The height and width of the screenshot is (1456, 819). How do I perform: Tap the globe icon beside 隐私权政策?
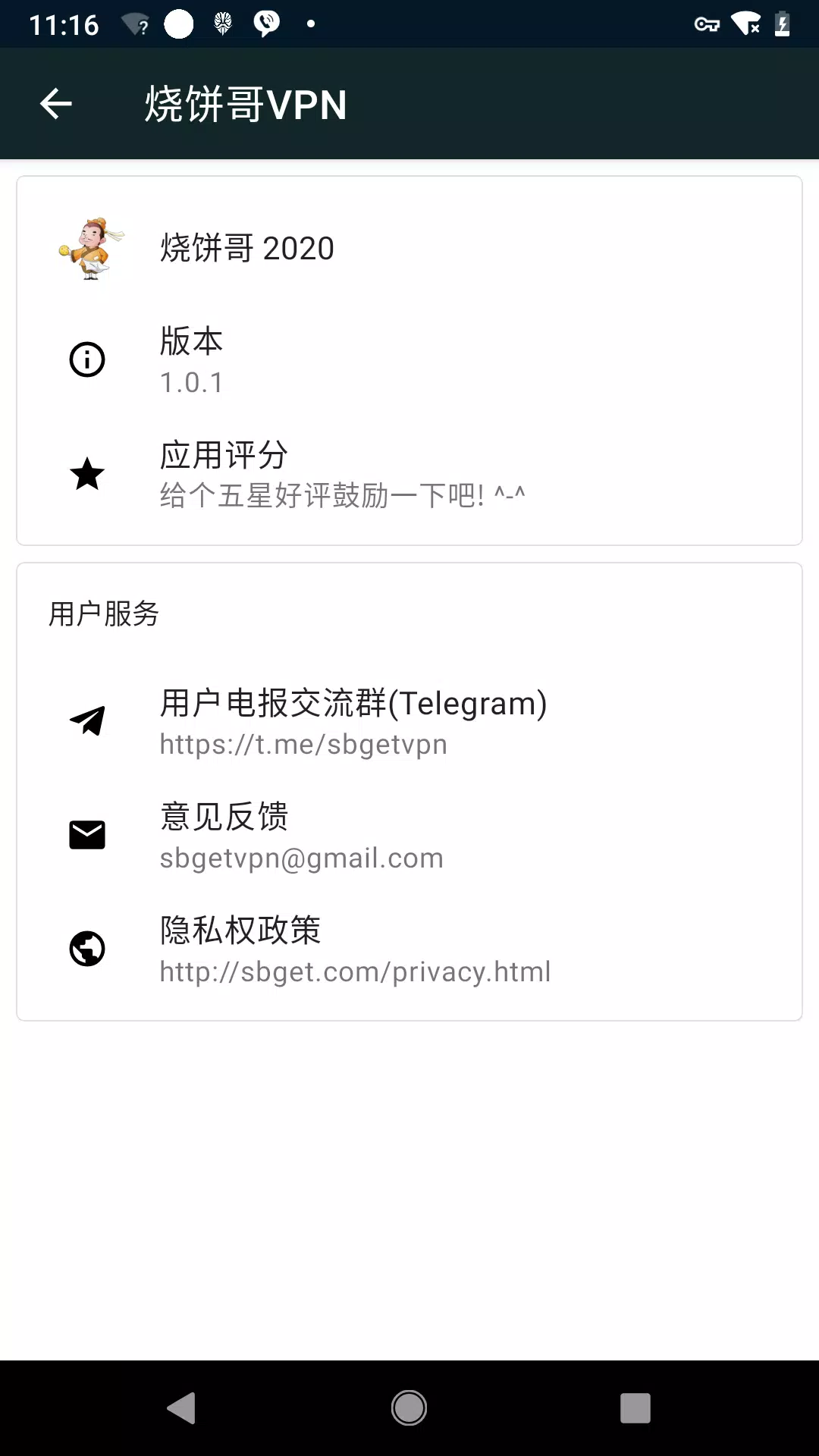87,949
